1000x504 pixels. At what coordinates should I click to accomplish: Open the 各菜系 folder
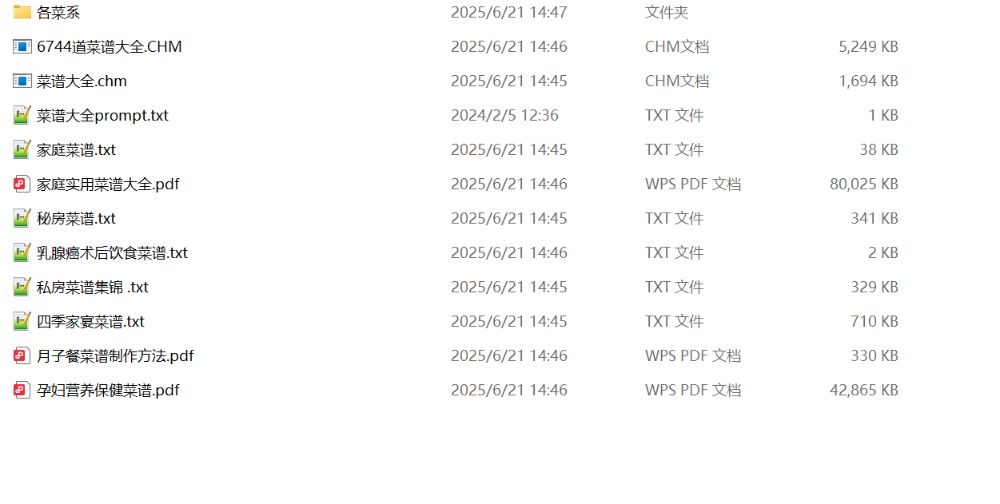(x=58, y=13)
